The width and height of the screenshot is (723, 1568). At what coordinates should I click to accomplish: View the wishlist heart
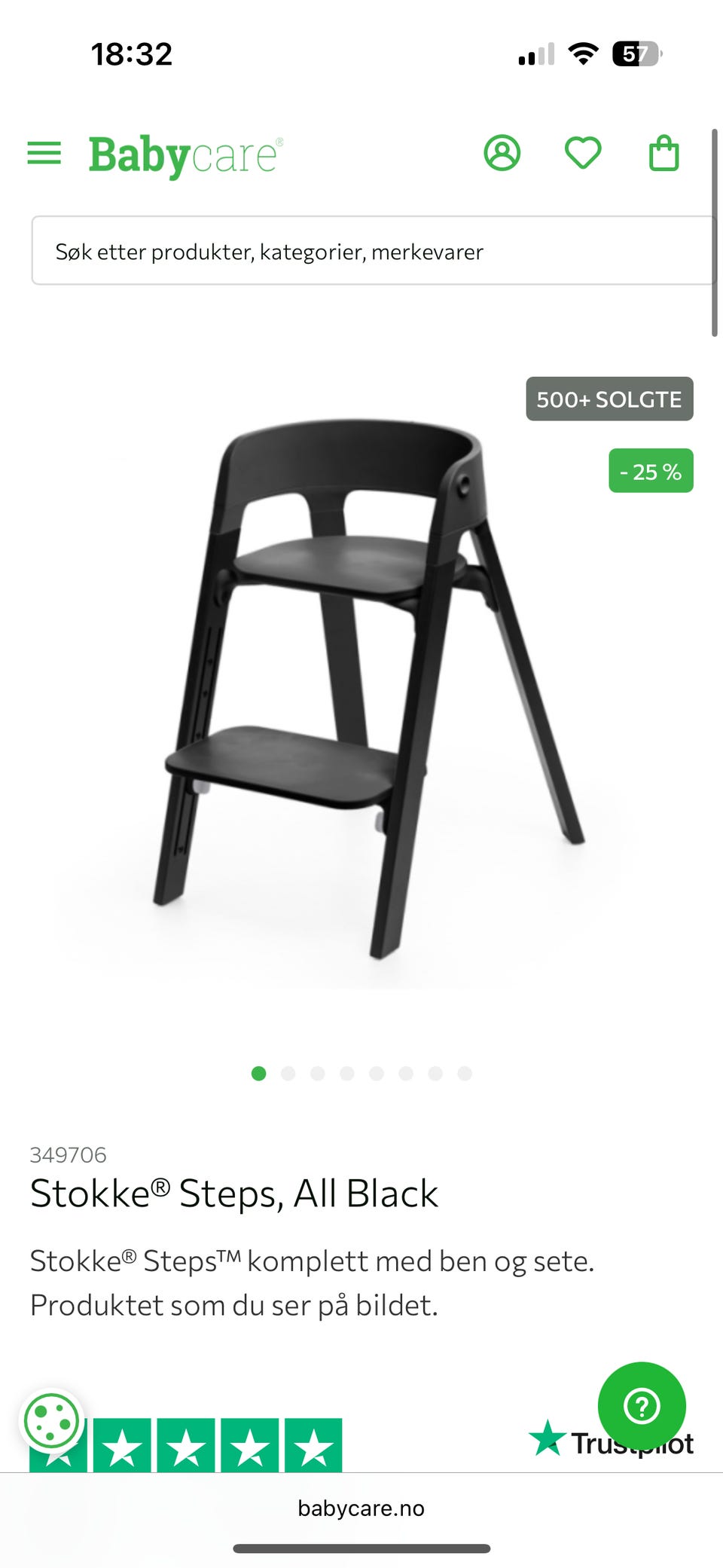[x=583, y=153]
